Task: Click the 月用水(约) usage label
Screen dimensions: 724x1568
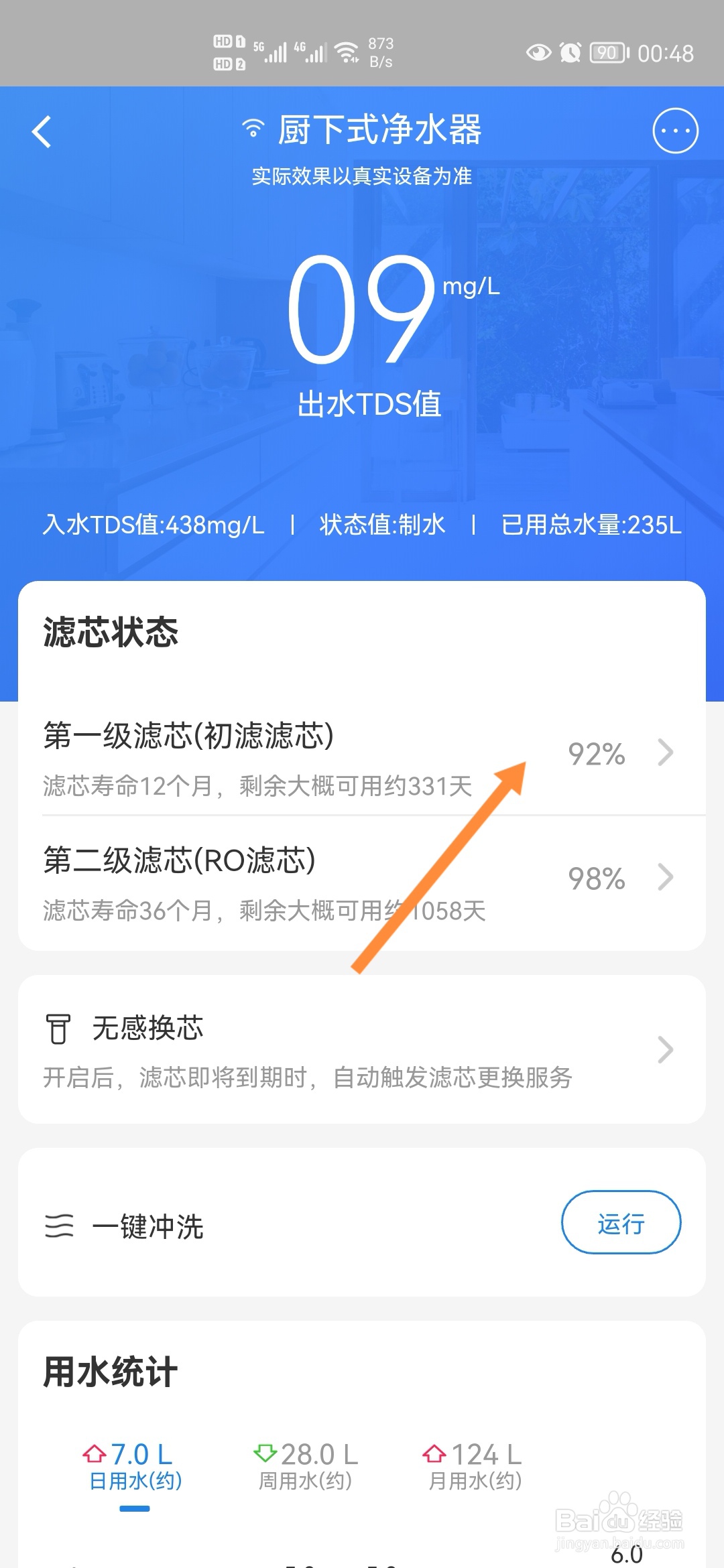Action: click(473, 1481)
